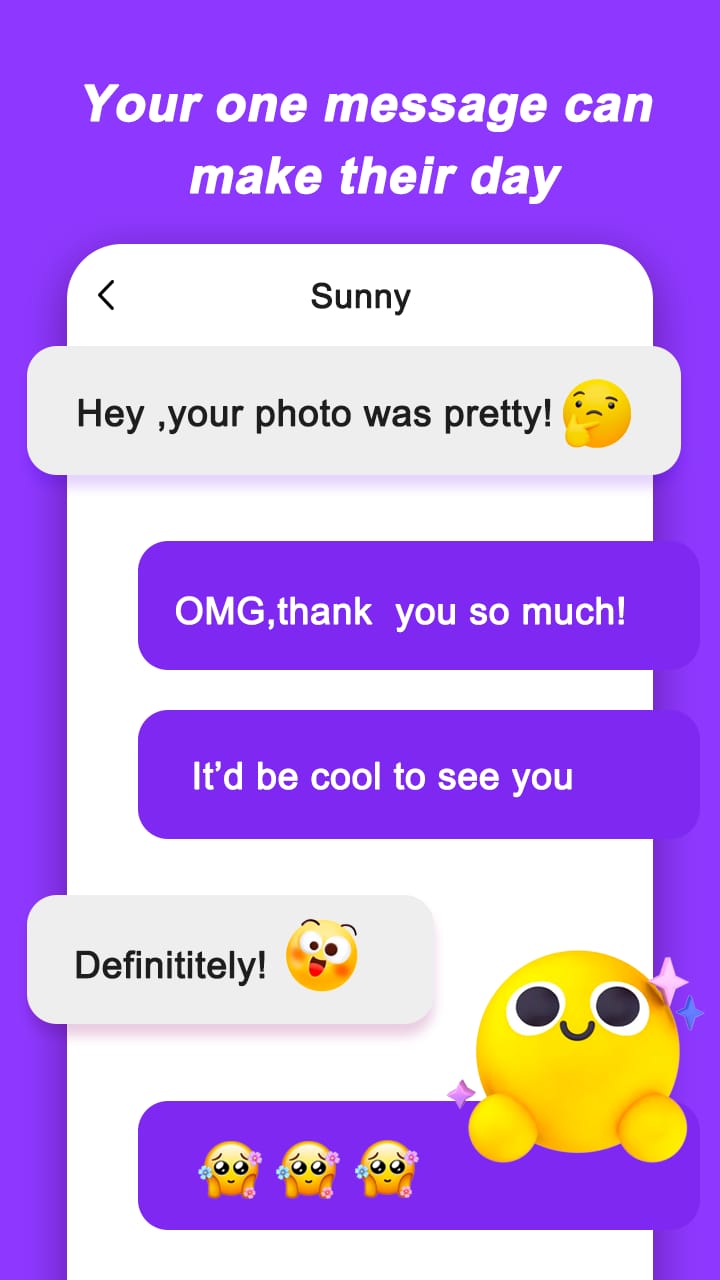
Task: Click the back chevron in the chat header
Action: click(x=107, y=295)
